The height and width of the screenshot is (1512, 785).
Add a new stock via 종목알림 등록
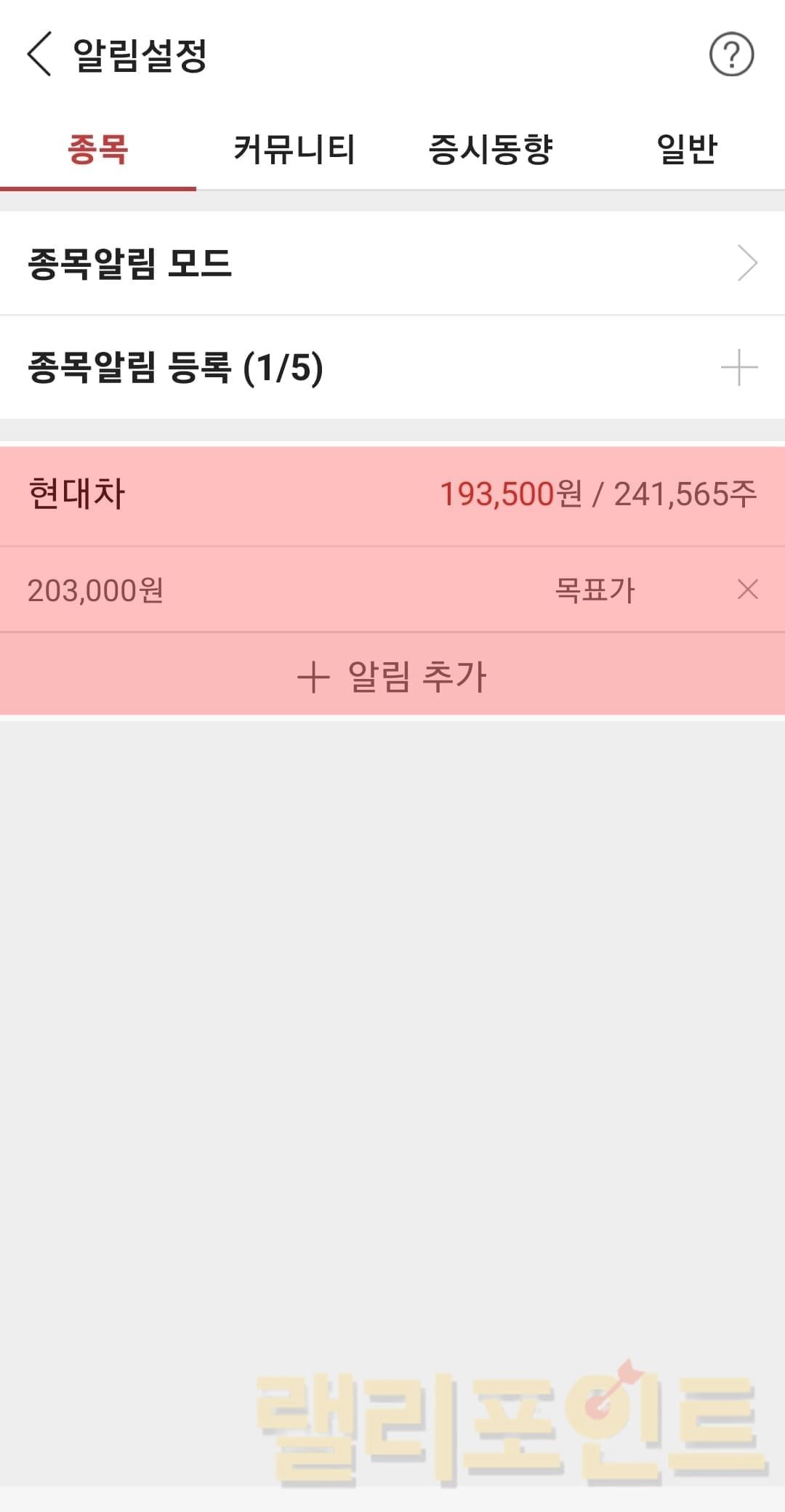point(738,367)
